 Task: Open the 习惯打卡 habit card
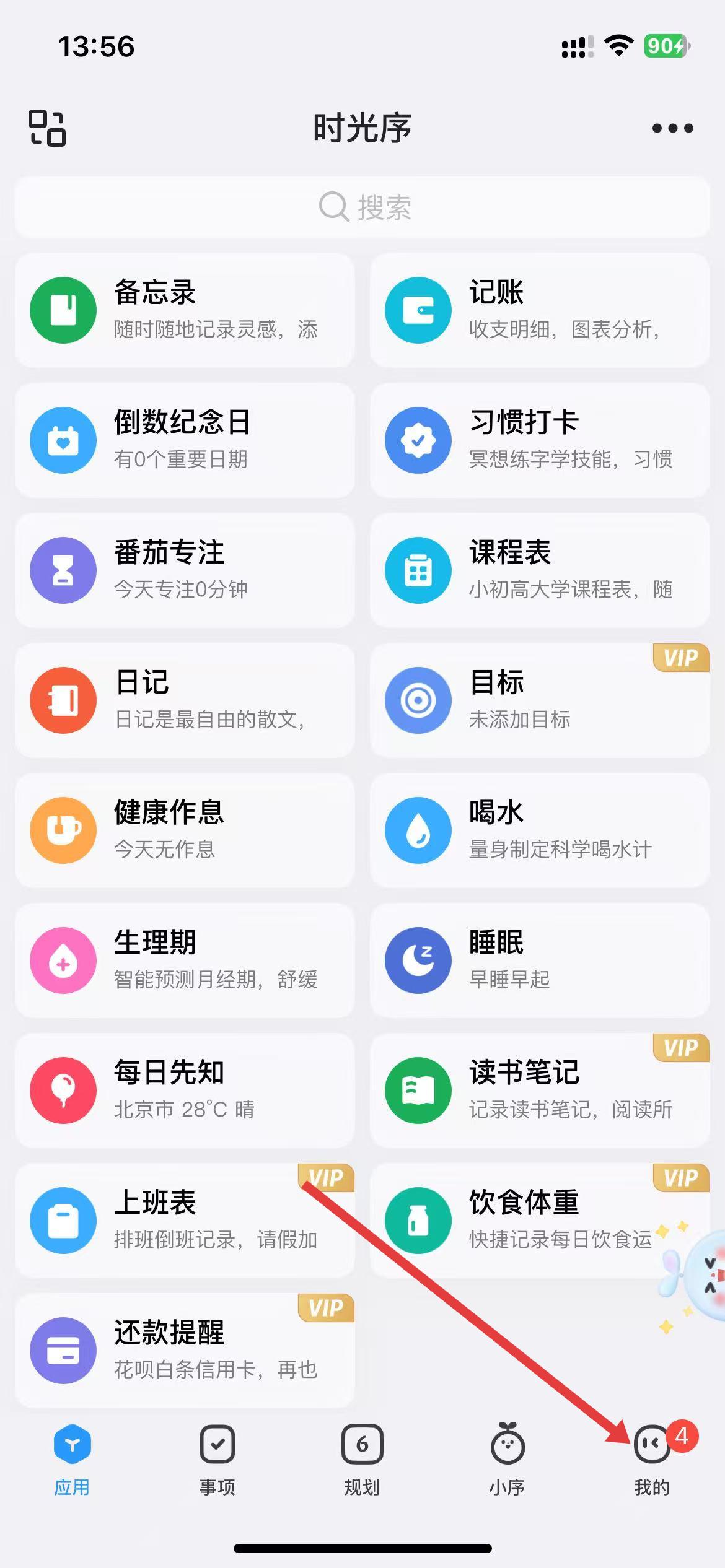tap(539, 440)
